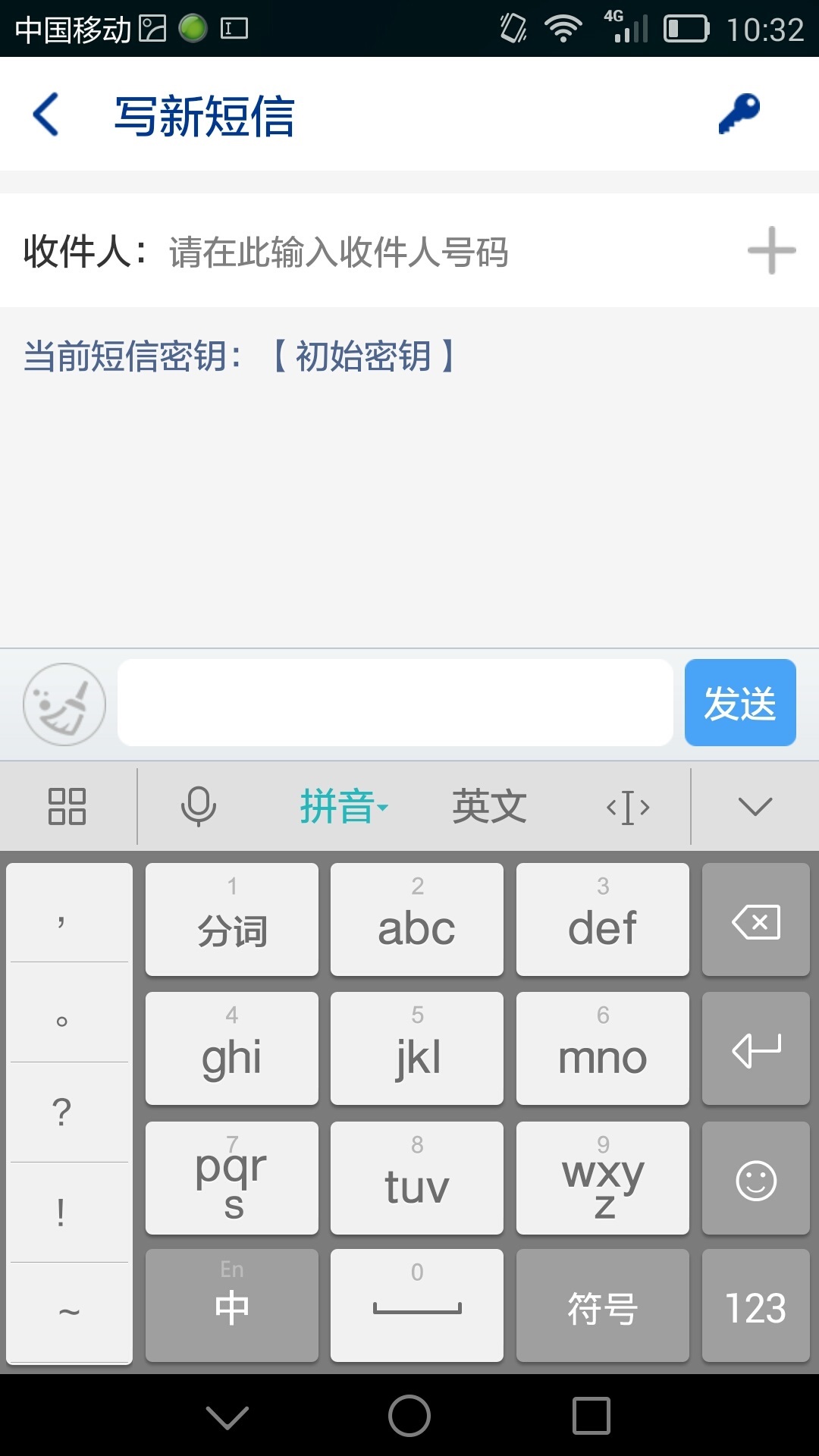Image resolution: width=819 pixels, height=1456 pixels.
Task: Focus the message text input box
Action: click(394, 702)
